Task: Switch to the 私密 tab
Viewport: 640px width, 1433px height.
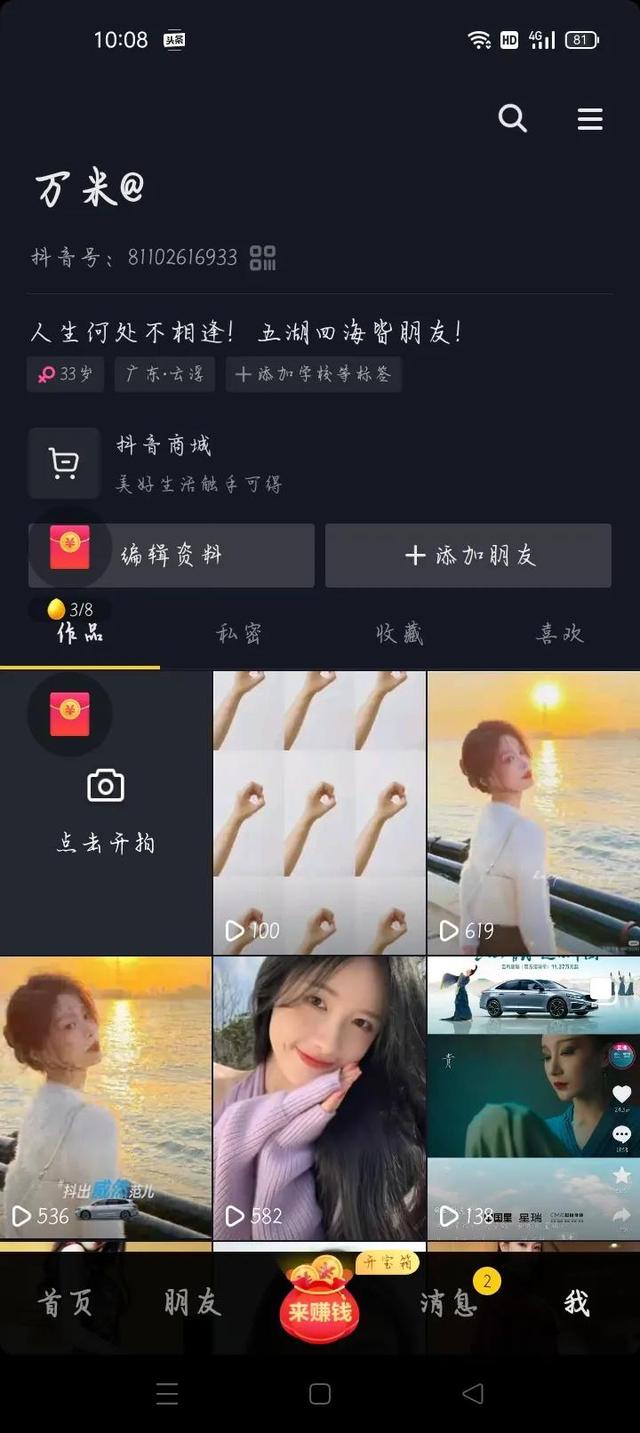Action: coord(239,633)
